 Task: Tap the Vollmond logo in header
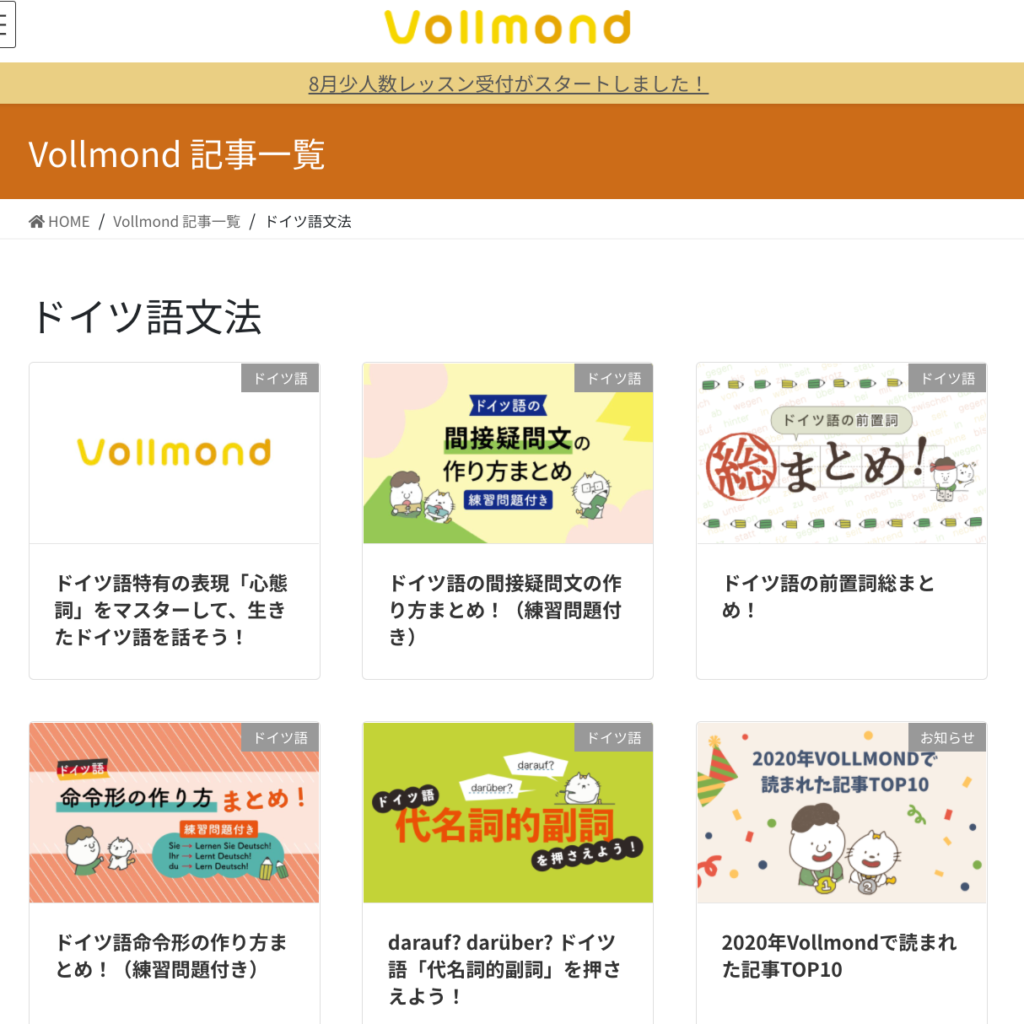pyautogui.click(x=508, y=27)
